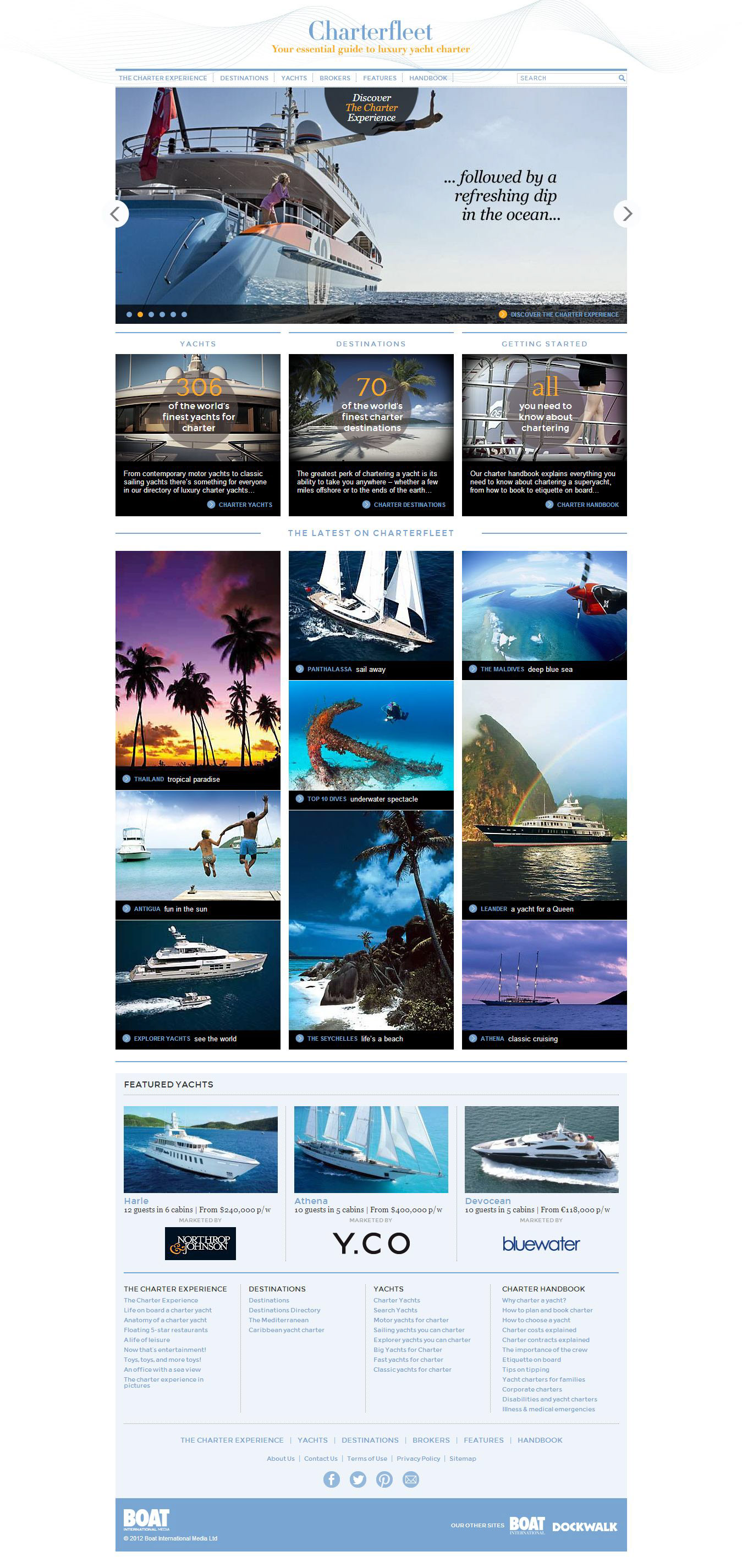Open the Pinterest icon in the footer

(x=384, y=1479)
